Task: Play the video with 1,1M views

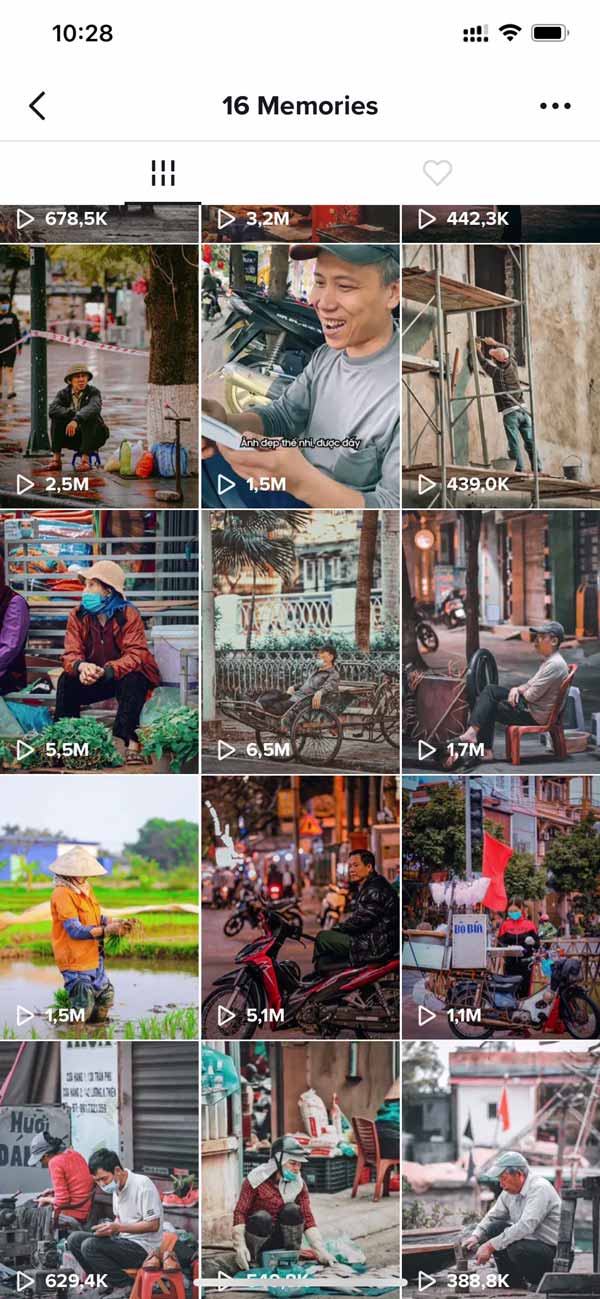Action: click(x=501, y=907)
